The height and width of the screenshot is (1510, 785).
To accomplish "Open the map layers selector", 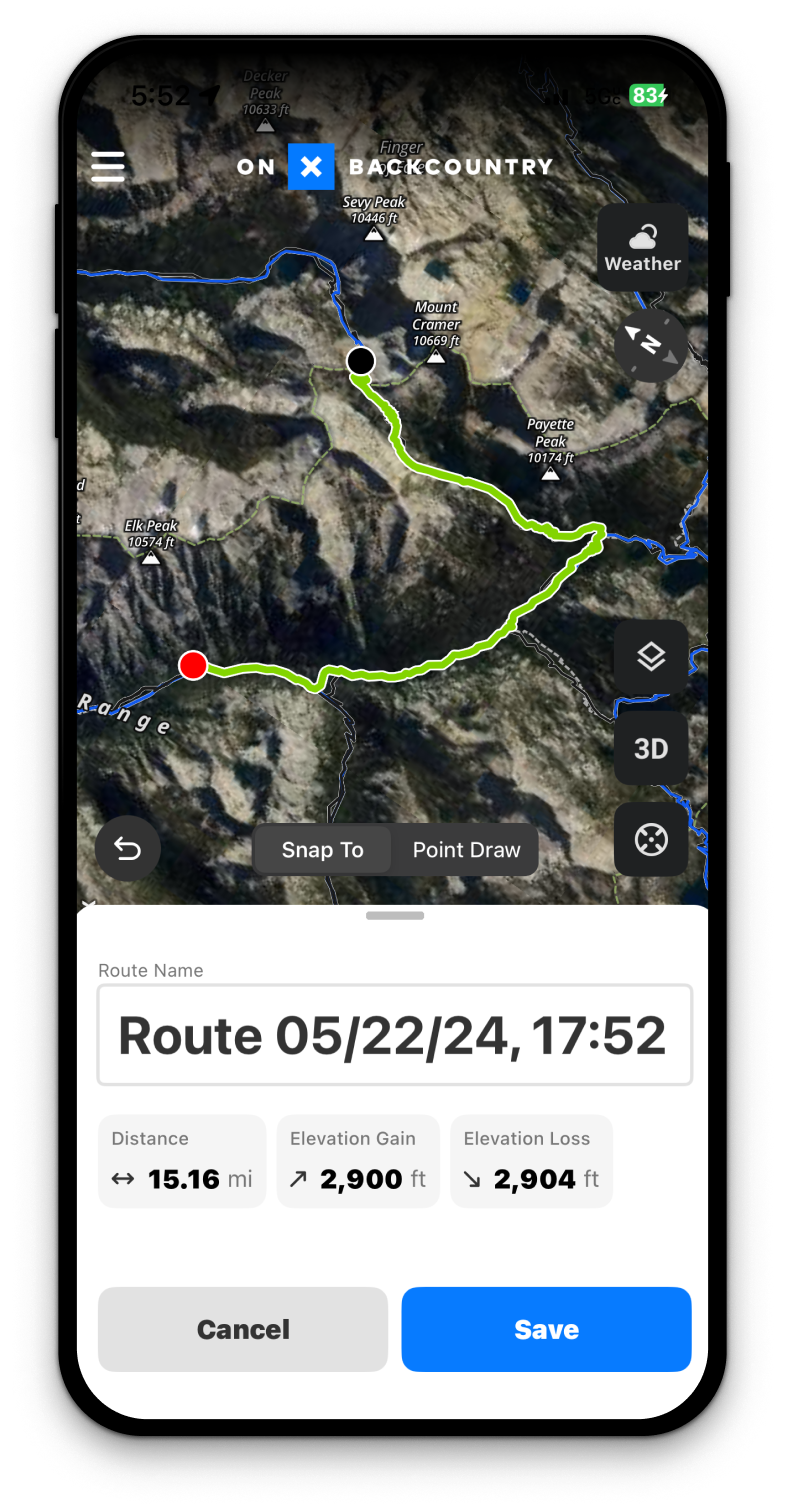I will tap(651, 657).
